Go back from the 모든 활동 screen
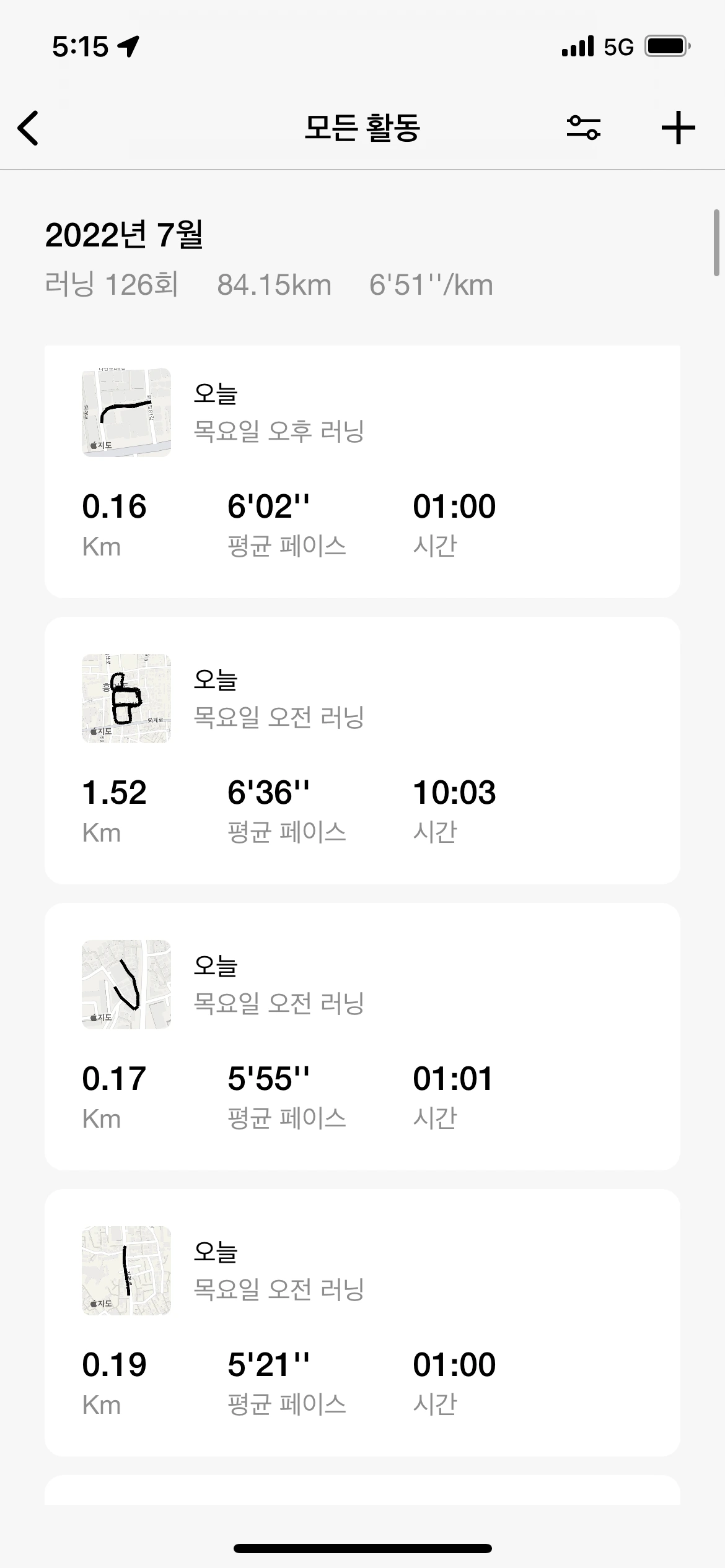The width and height of the screenshot is (725, 1568). click(x=29, y=128)
